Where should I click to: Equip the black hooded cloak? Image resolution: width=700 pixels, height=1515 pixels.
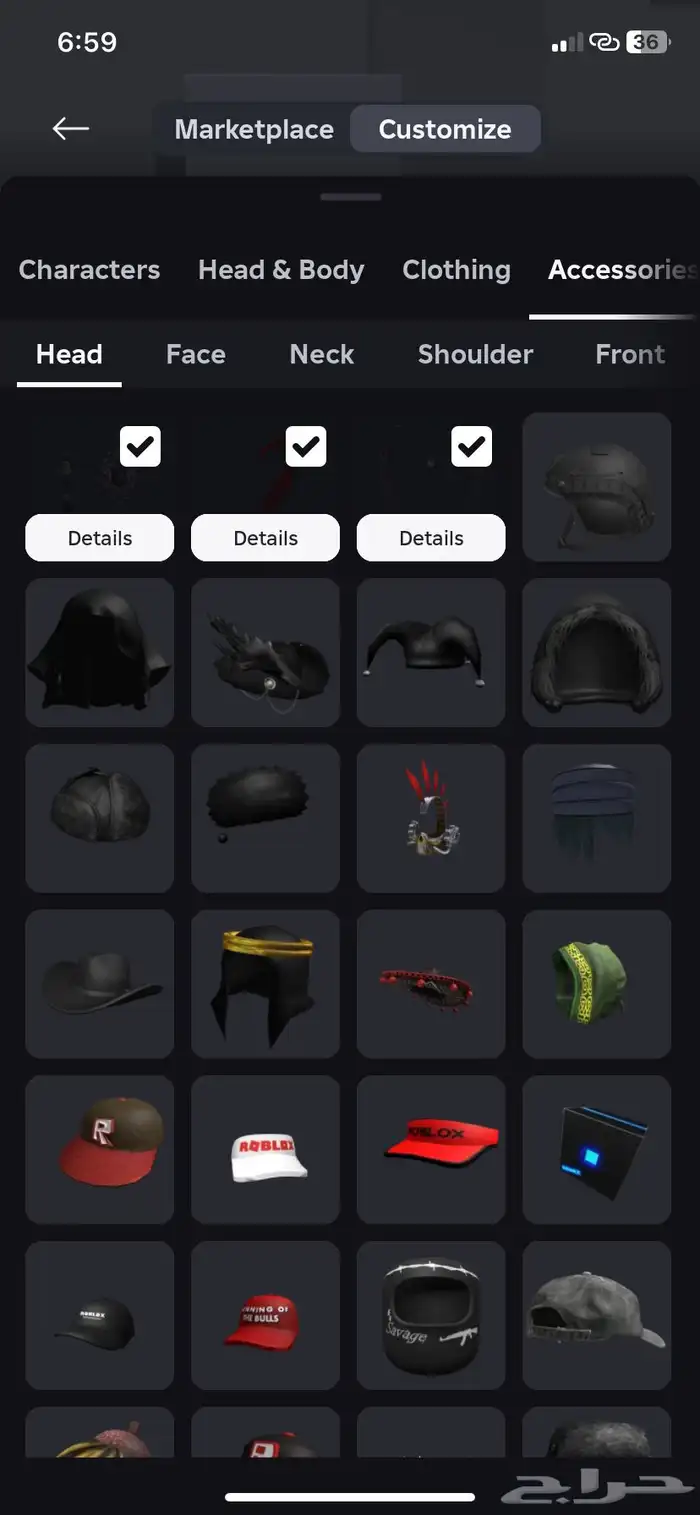(x=100, y=652)
